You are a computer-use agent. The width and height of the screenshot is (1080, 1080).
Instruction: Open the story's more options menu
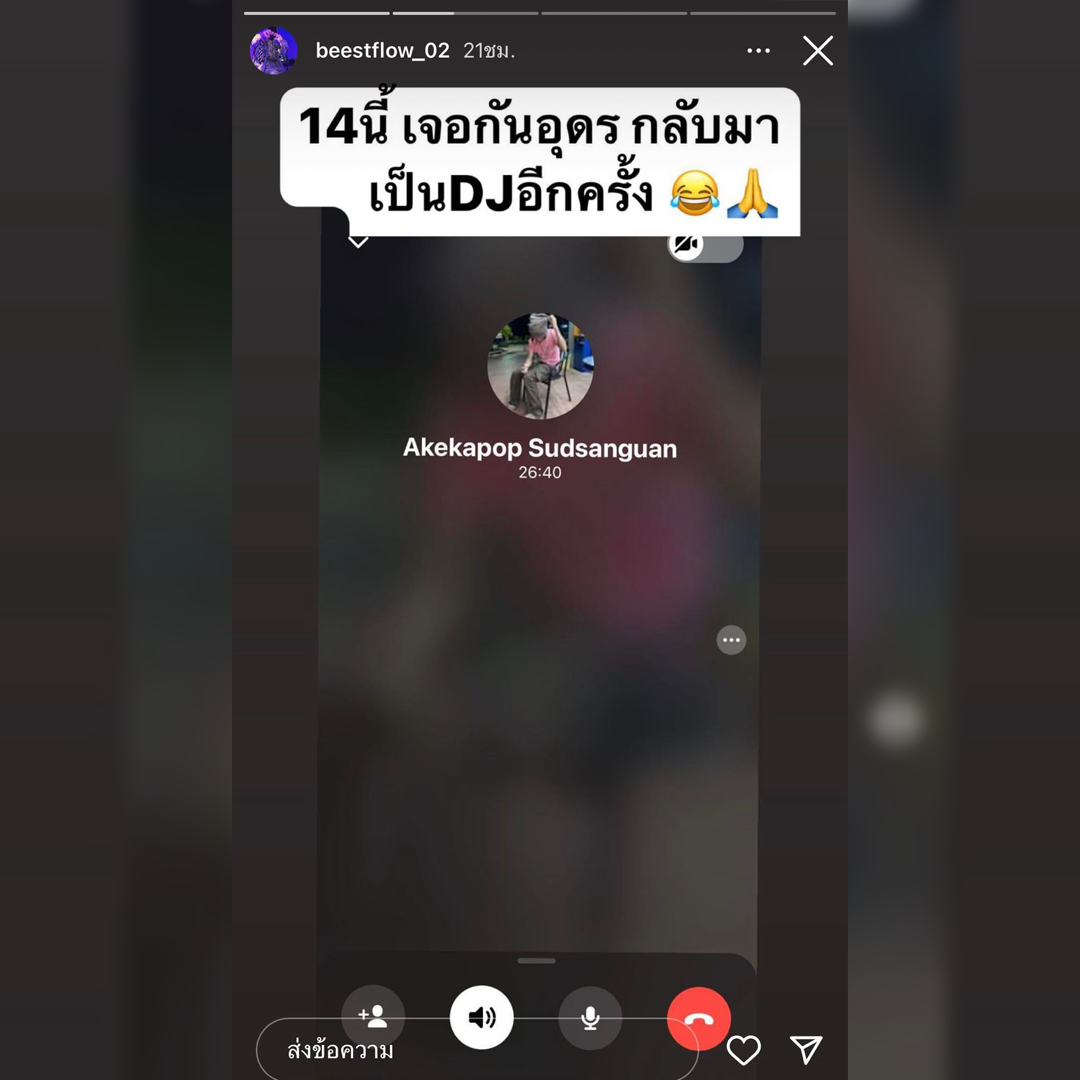758,51
